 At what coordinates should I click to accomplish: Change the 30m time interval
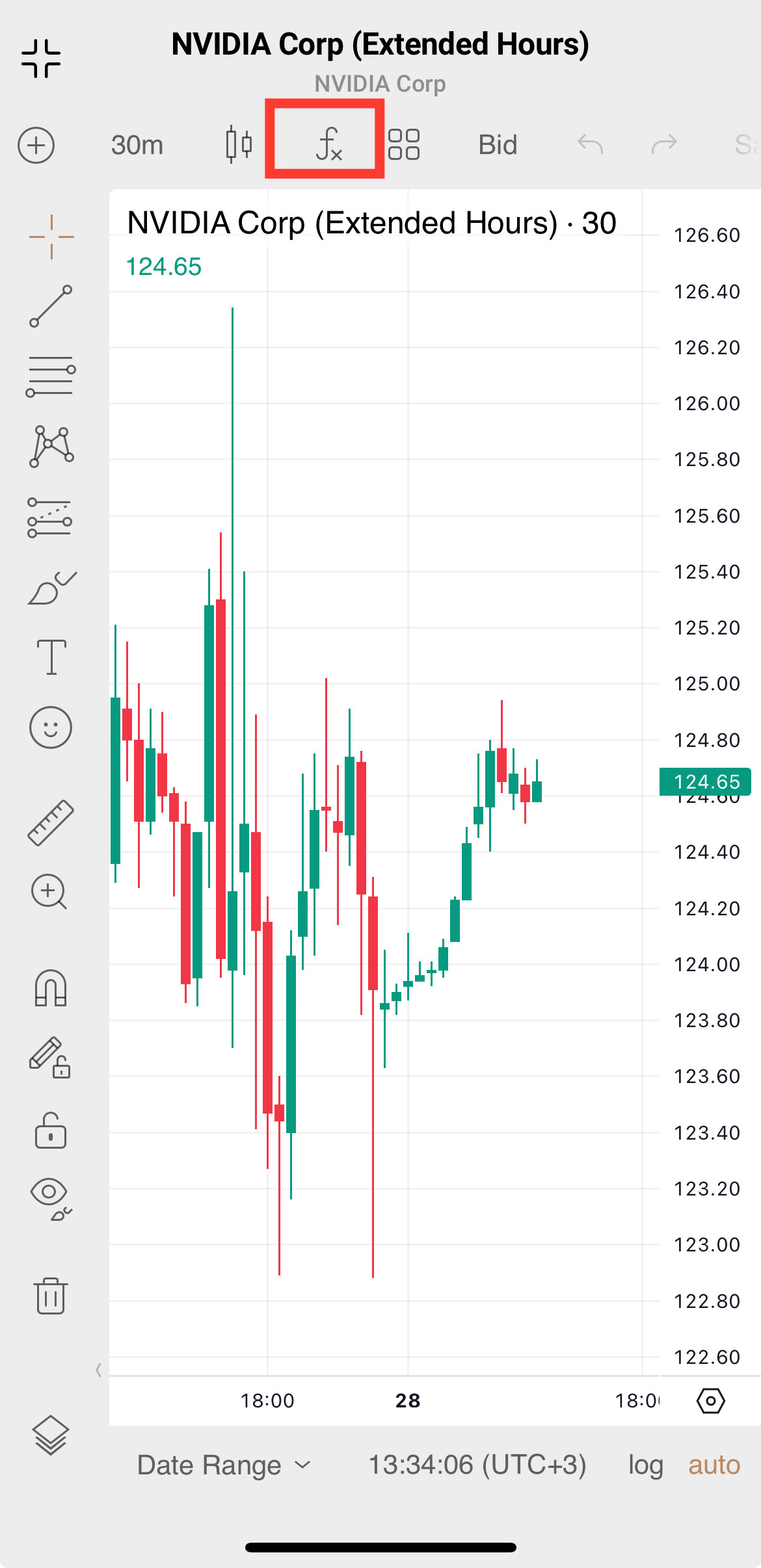(137, 145)
